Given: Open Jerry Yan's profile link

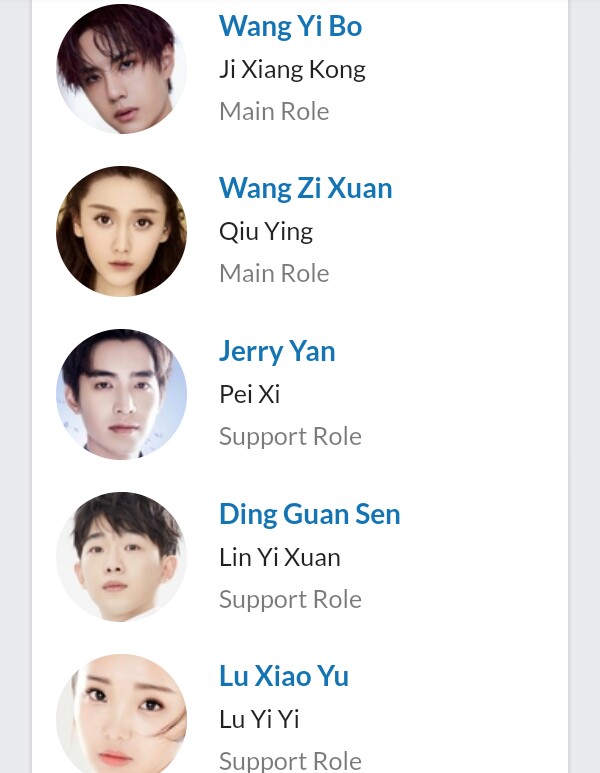Looking at the screenshot, I should [277, 351].
